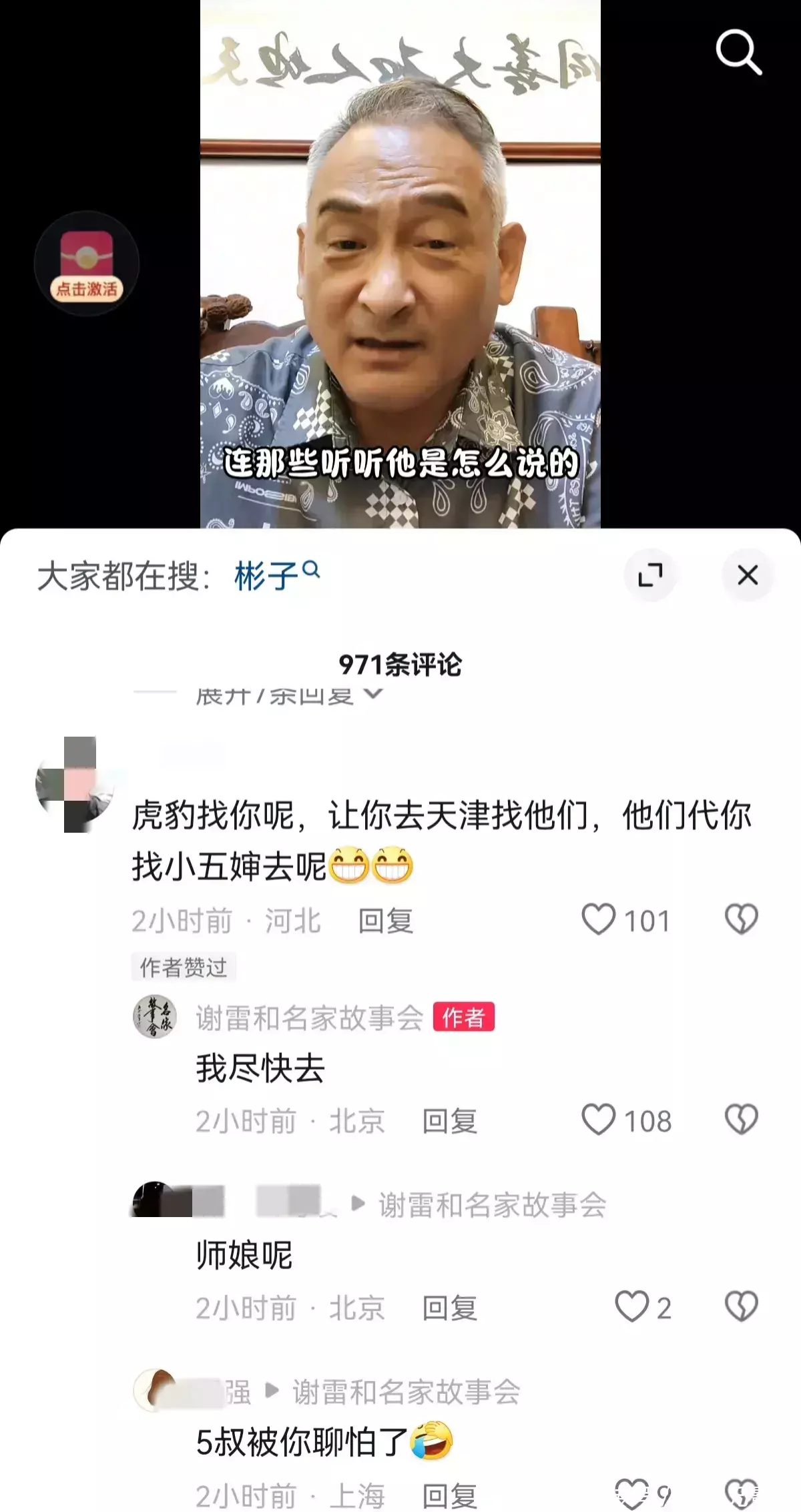Dislike the 师娘呢 reply
Image resolution: width=801 pixels, height=1512 pixels.
[x=741, y=1306]
